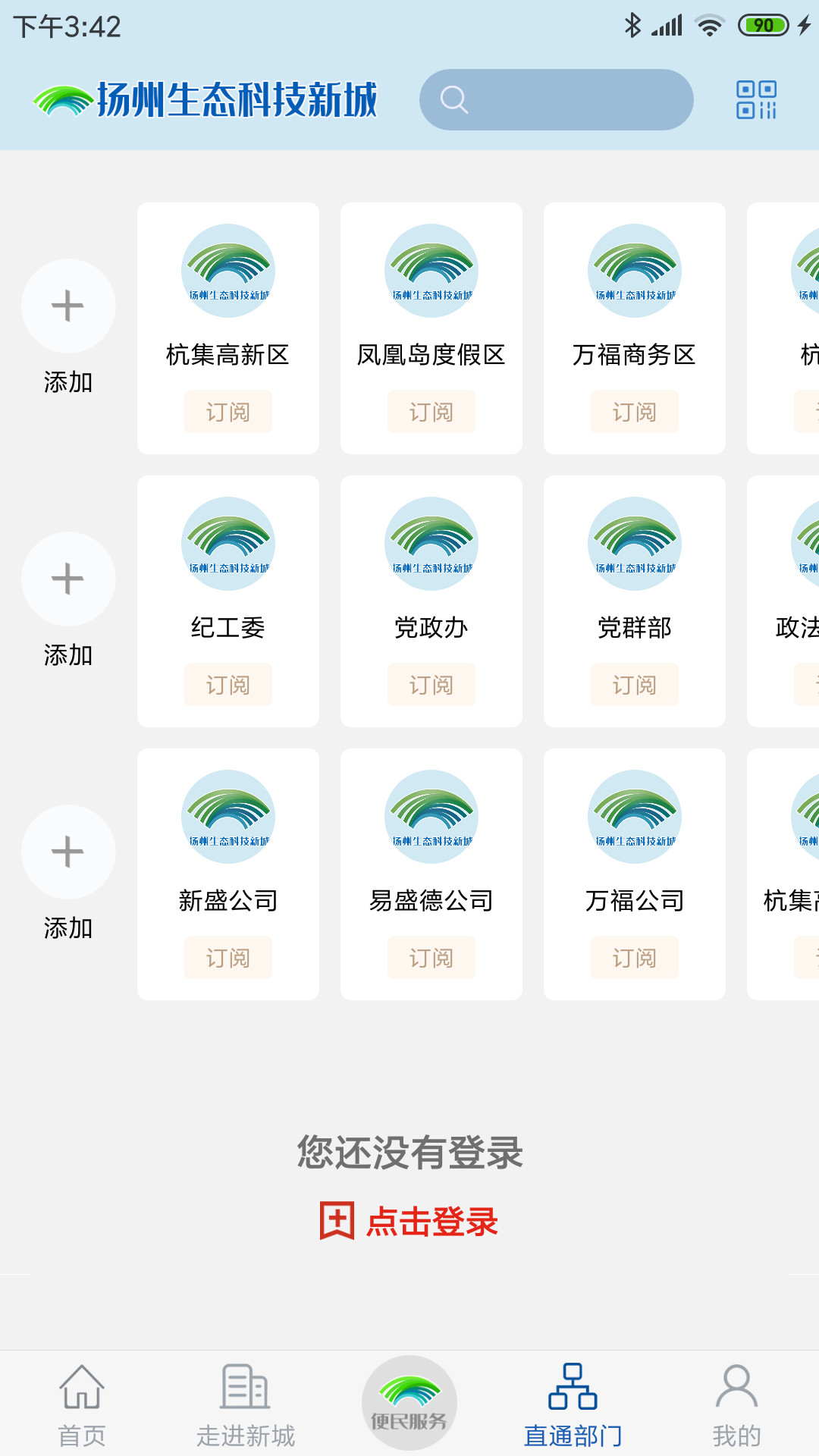This screenshot has height=1456, width=819.
Task: Open the 我的 profile tab
Action: (736, 1404)
